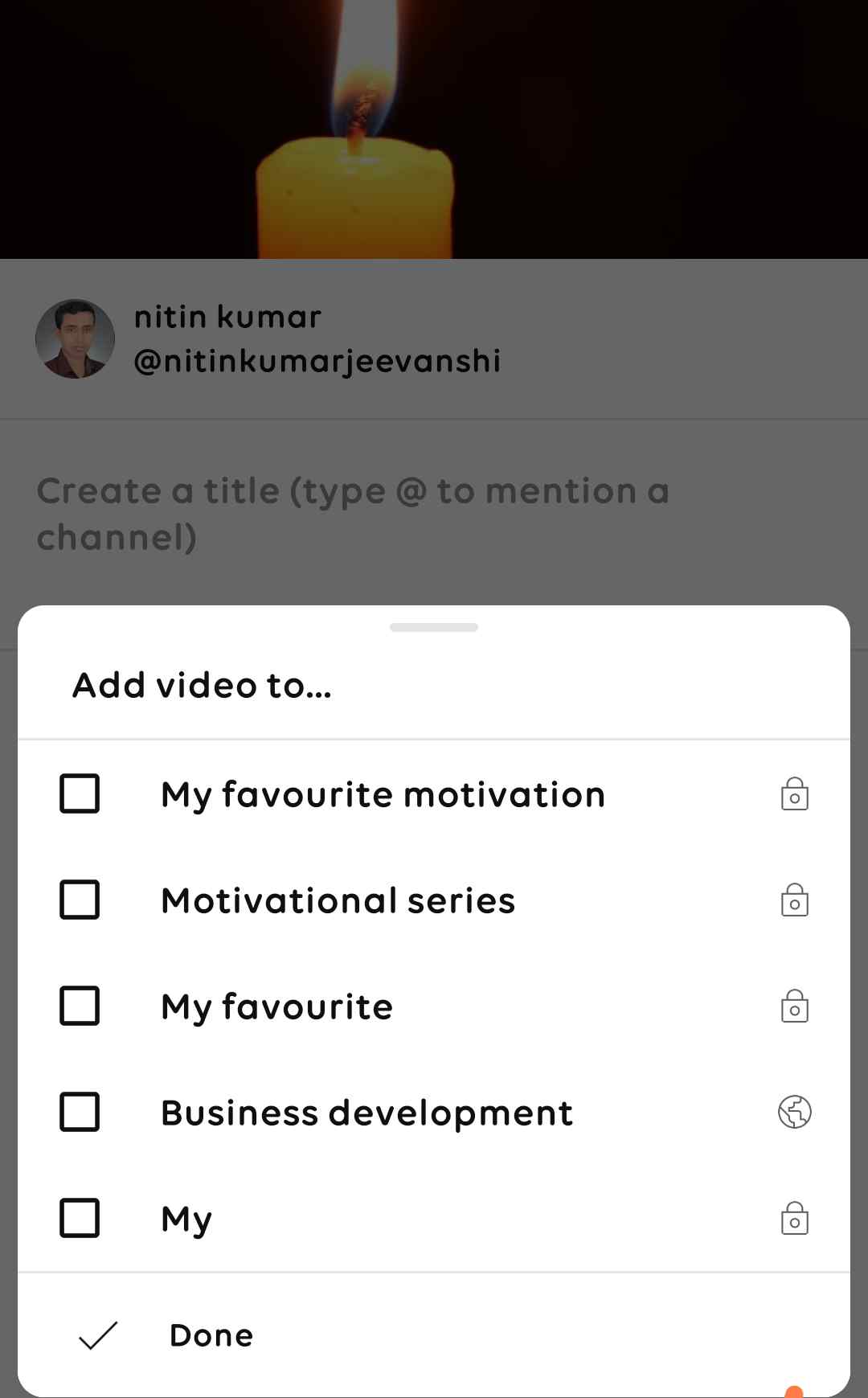Check the playlist named My
868x1398 pixels.
coord(80,1218)
